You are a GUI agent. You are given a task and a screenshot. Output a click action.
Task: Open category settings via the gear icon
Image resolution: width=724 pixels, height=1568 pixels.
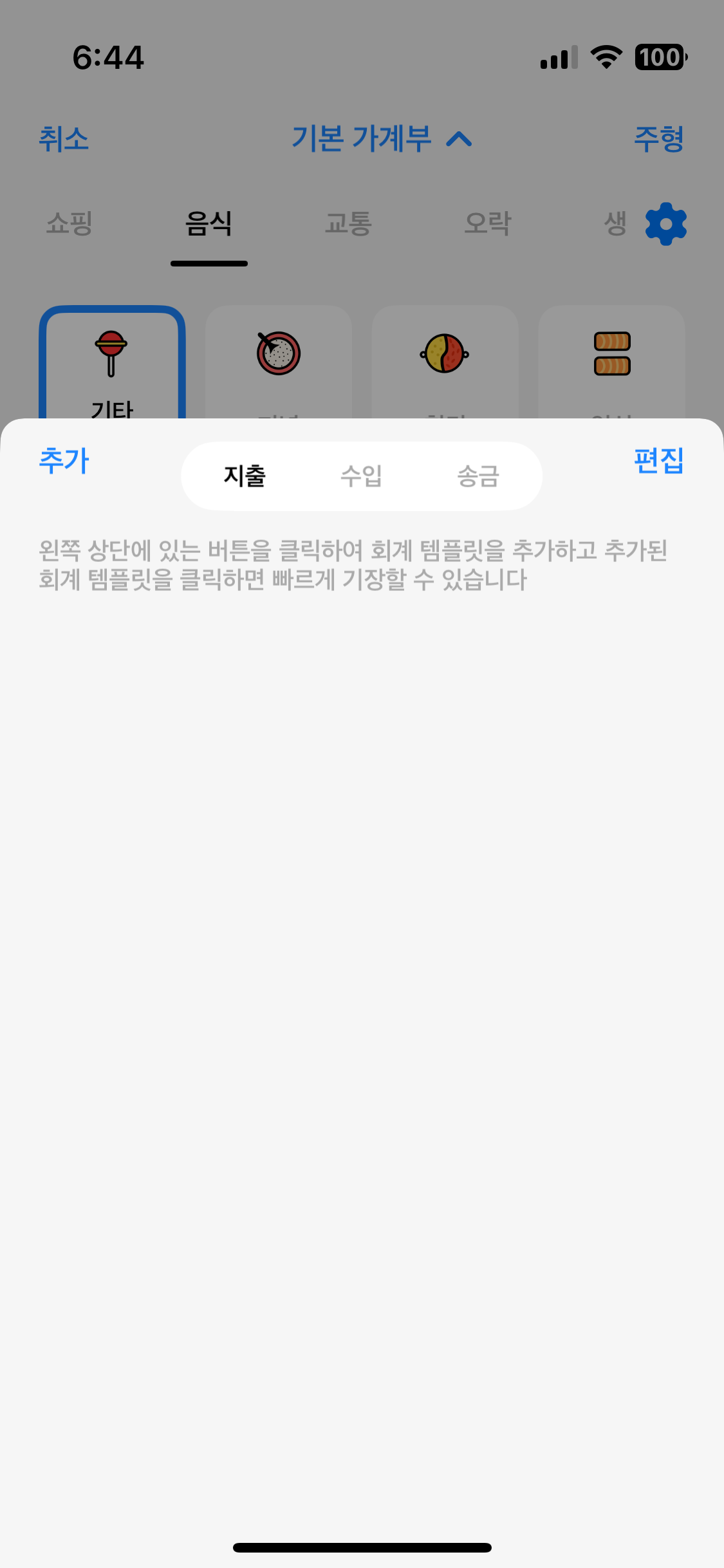pos(664,223)
